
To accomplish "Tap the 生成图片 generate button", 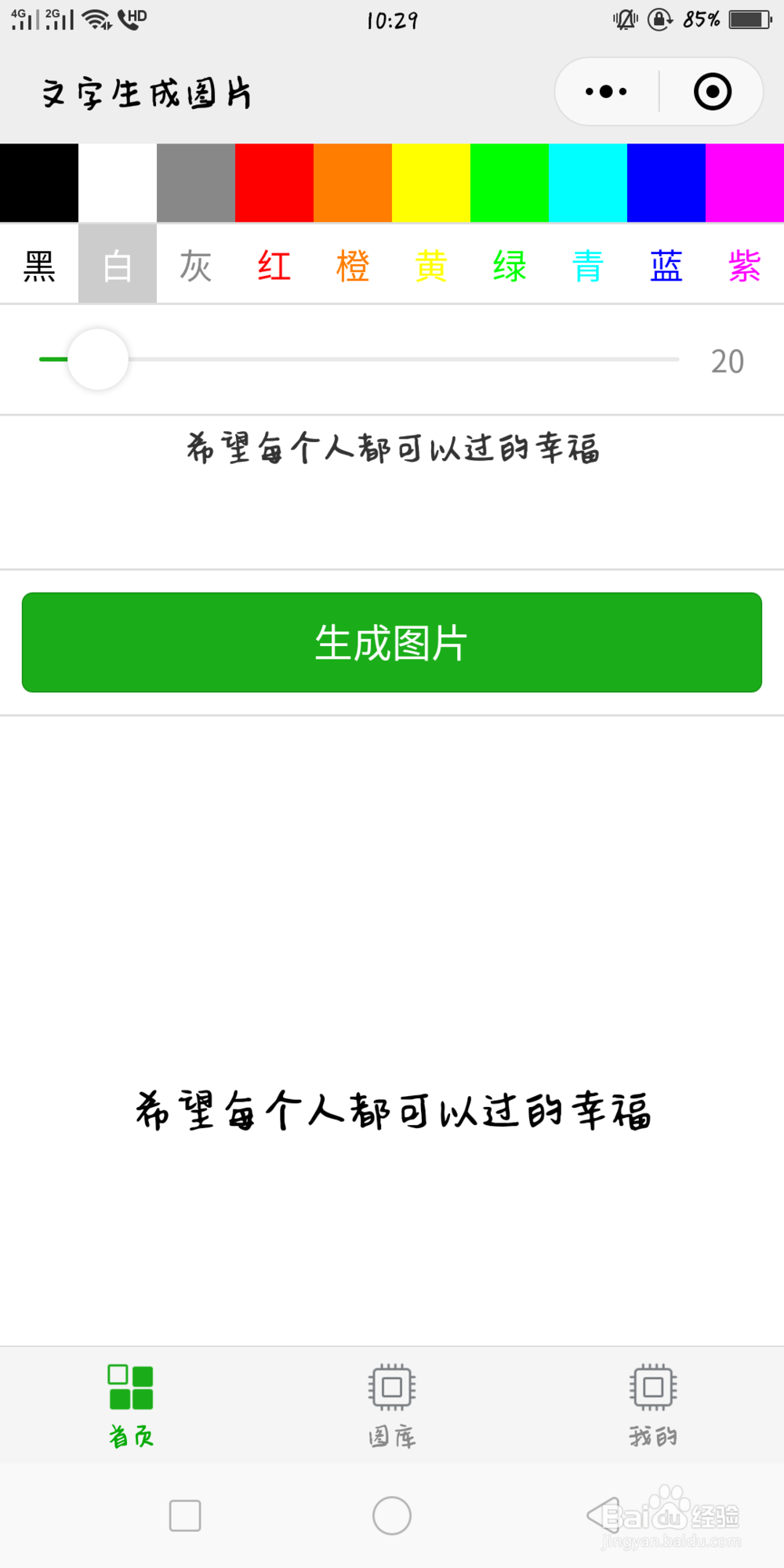I will (x=391, y=643).
